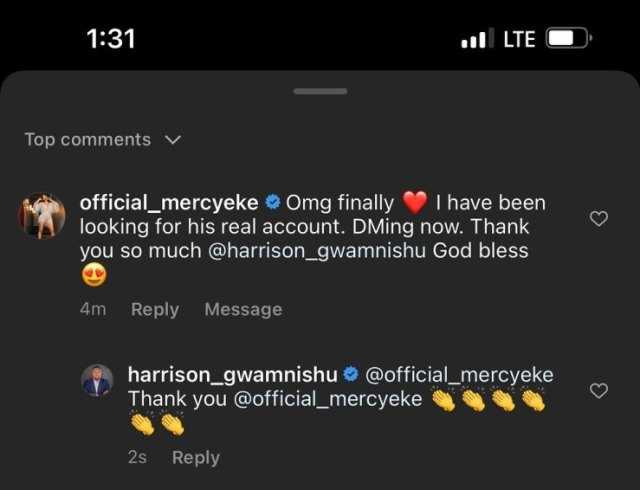Reply to harrison_gwamnishu's comment
Screen dimensions: 640x490
pyautogui.click(x=195, y=457)
